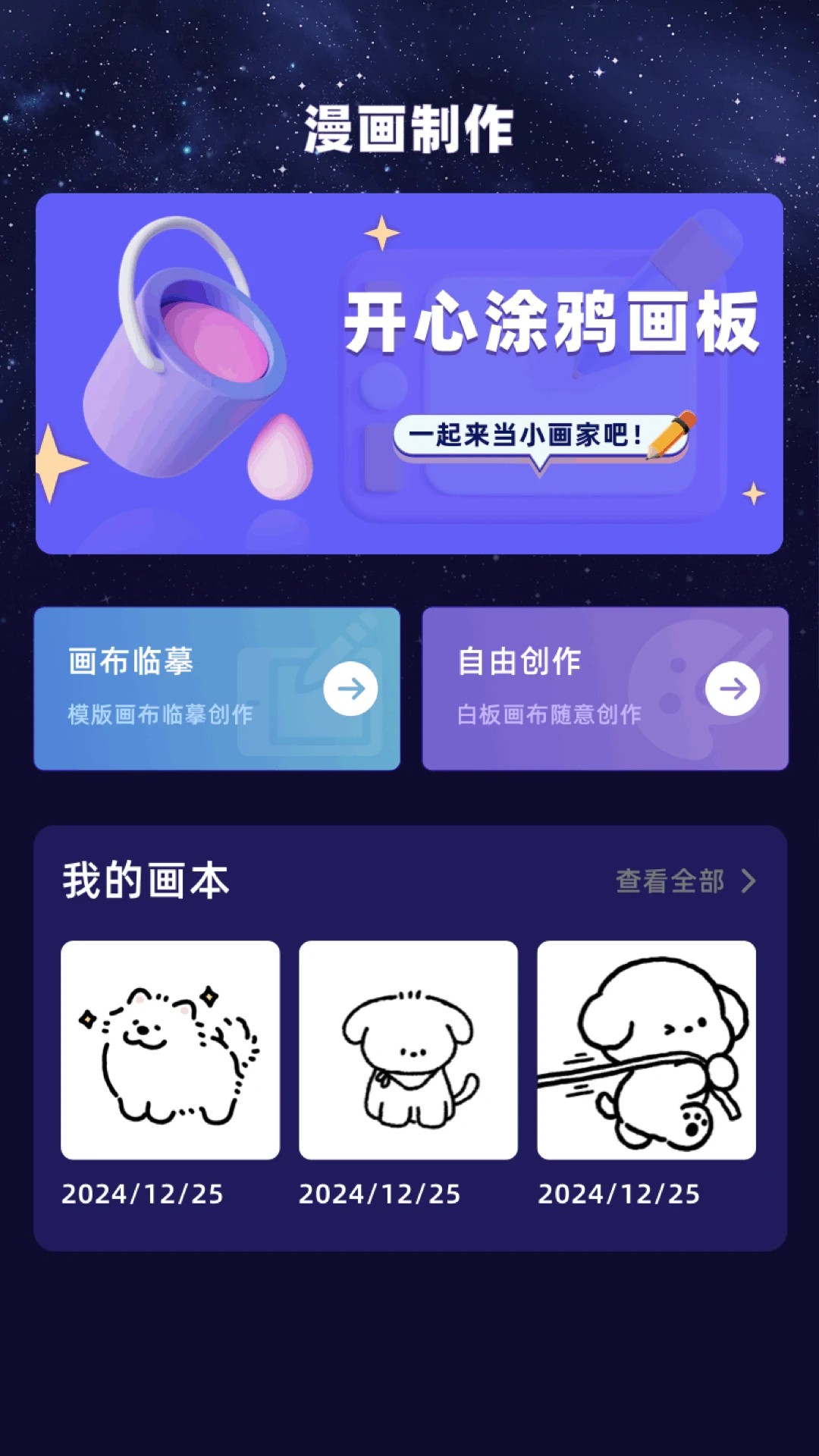Expand 查看全部 to see all sketchbooks
The width and height of the screenshot is (819, 1456).
[670, 882]
